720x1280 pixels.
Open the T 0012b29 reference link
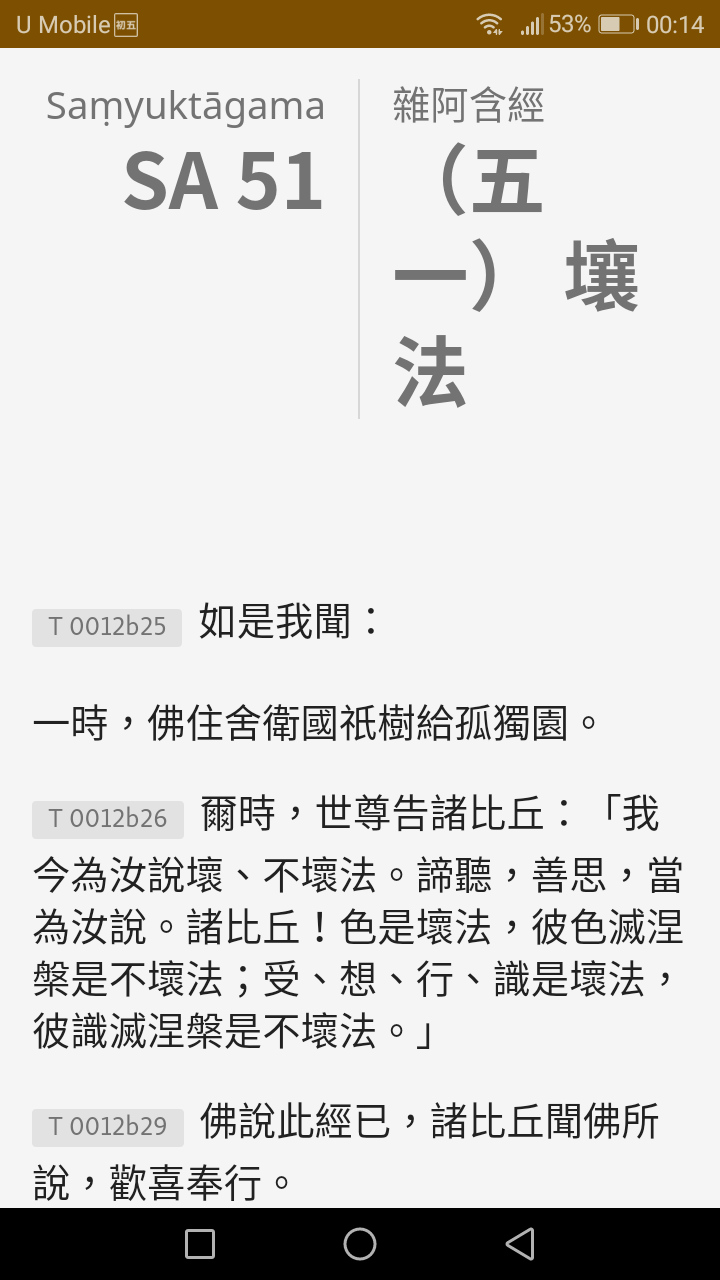[x=108, y=1127]
